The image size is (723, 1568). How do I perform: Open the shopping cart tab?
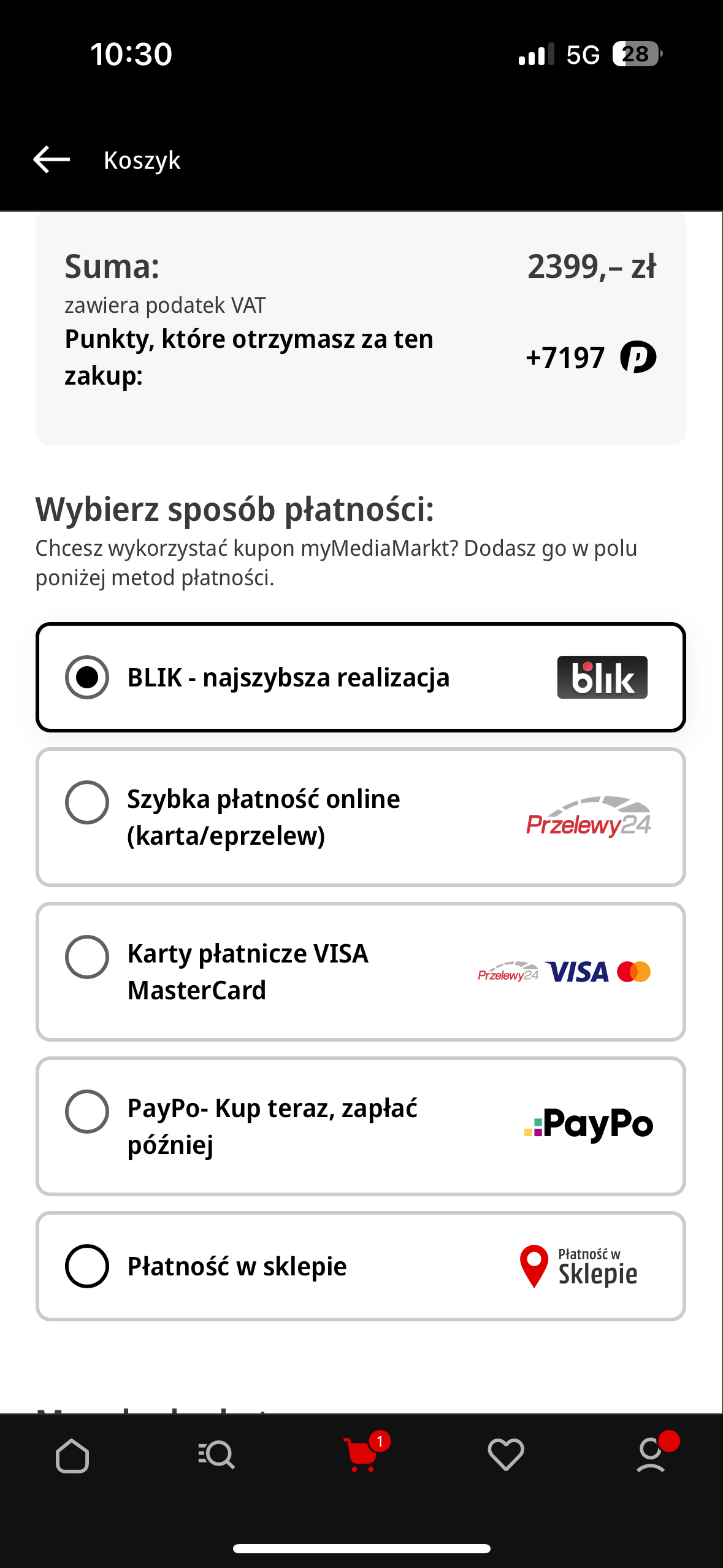[362, 1455]
